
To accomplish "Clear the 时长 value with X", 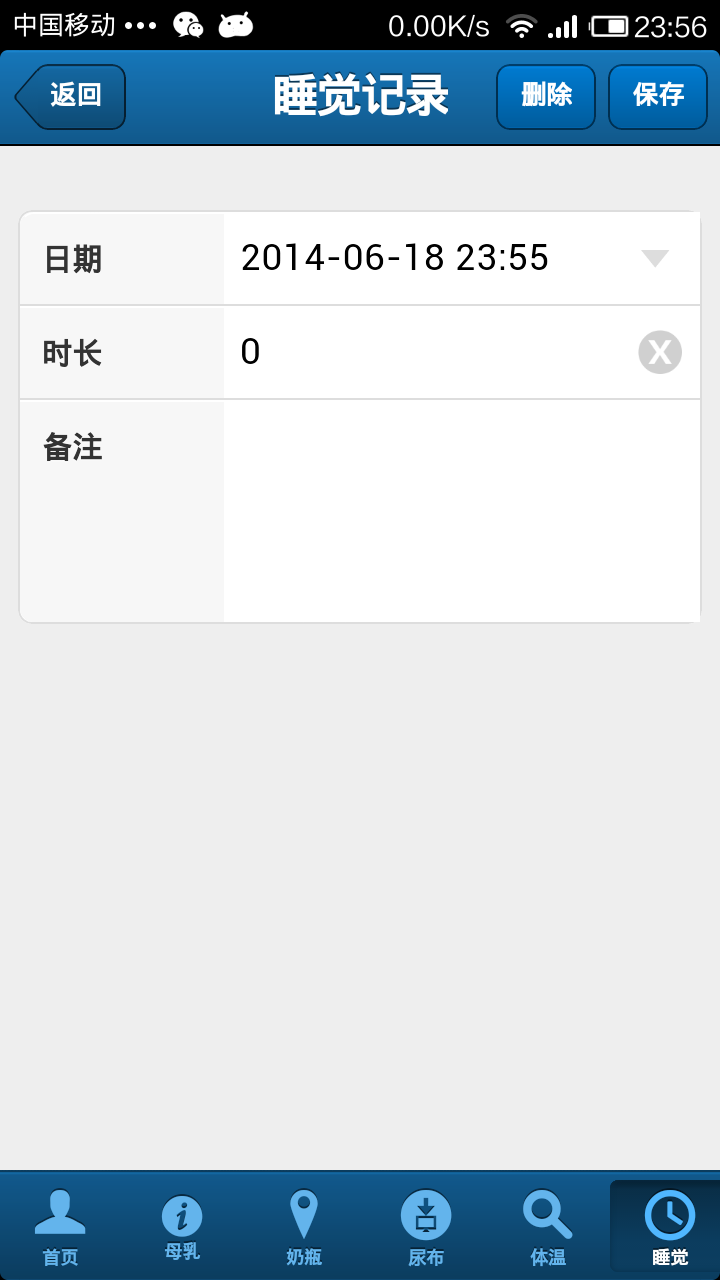I will [x=660, y=352].
